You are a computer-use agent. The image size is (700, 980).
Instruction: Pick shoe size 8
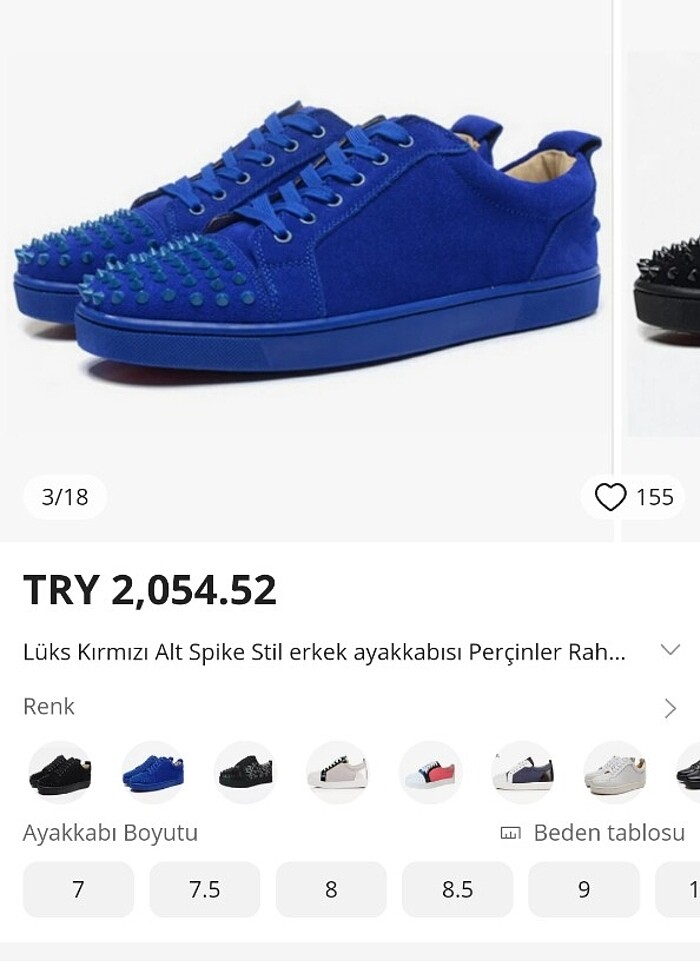click(331, 889)
